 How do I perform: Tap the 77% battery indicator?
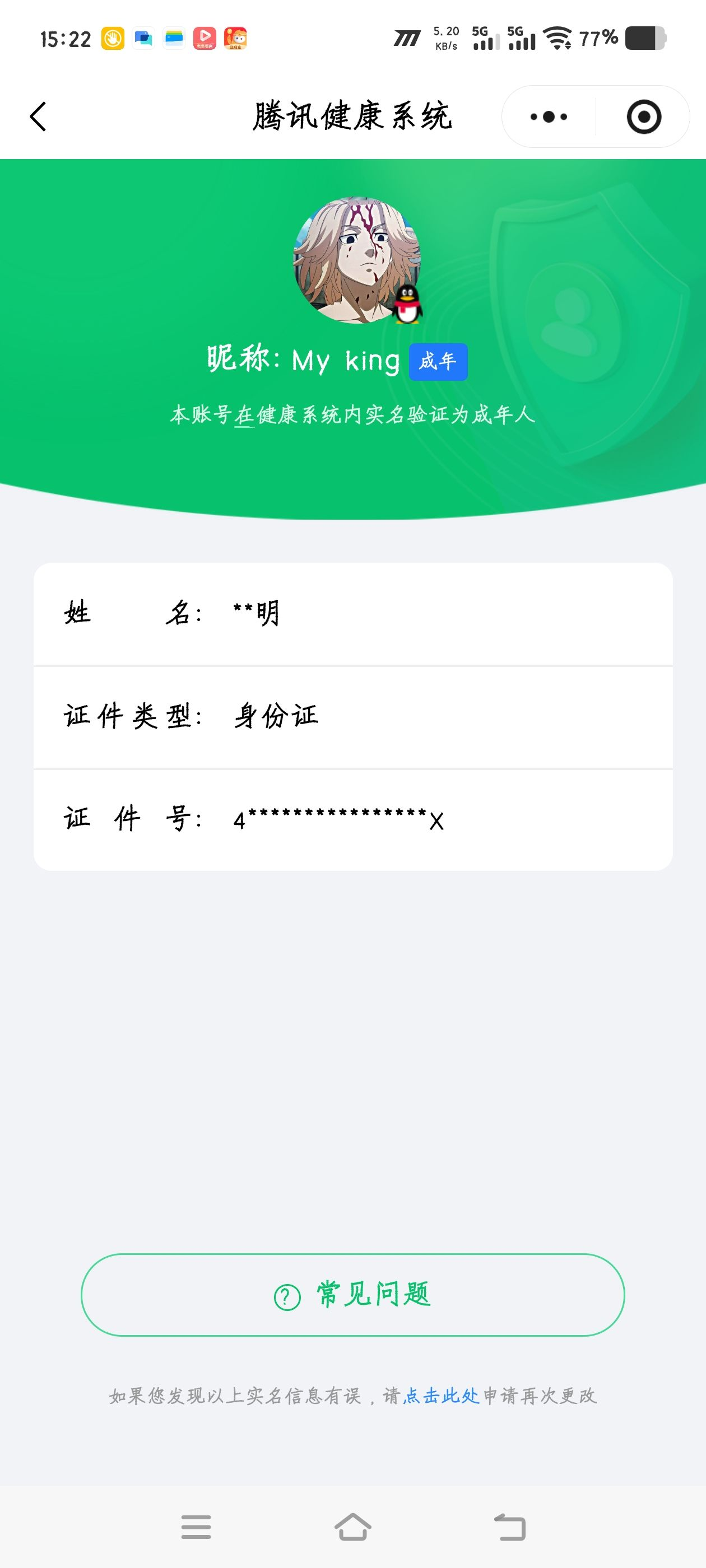(x=599, y=38)
